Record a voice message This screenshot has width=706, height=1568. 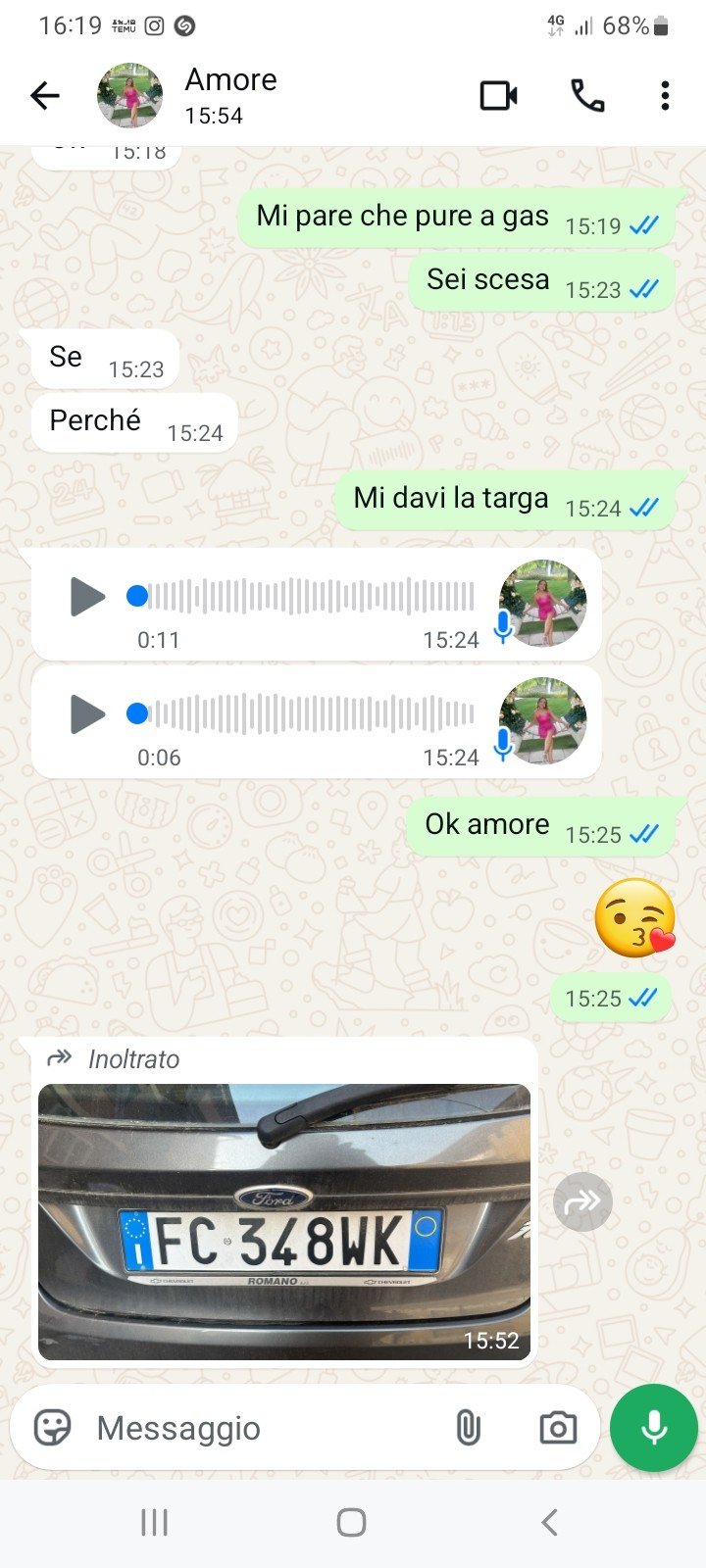pyautogui.click(x=654, y=1428)
